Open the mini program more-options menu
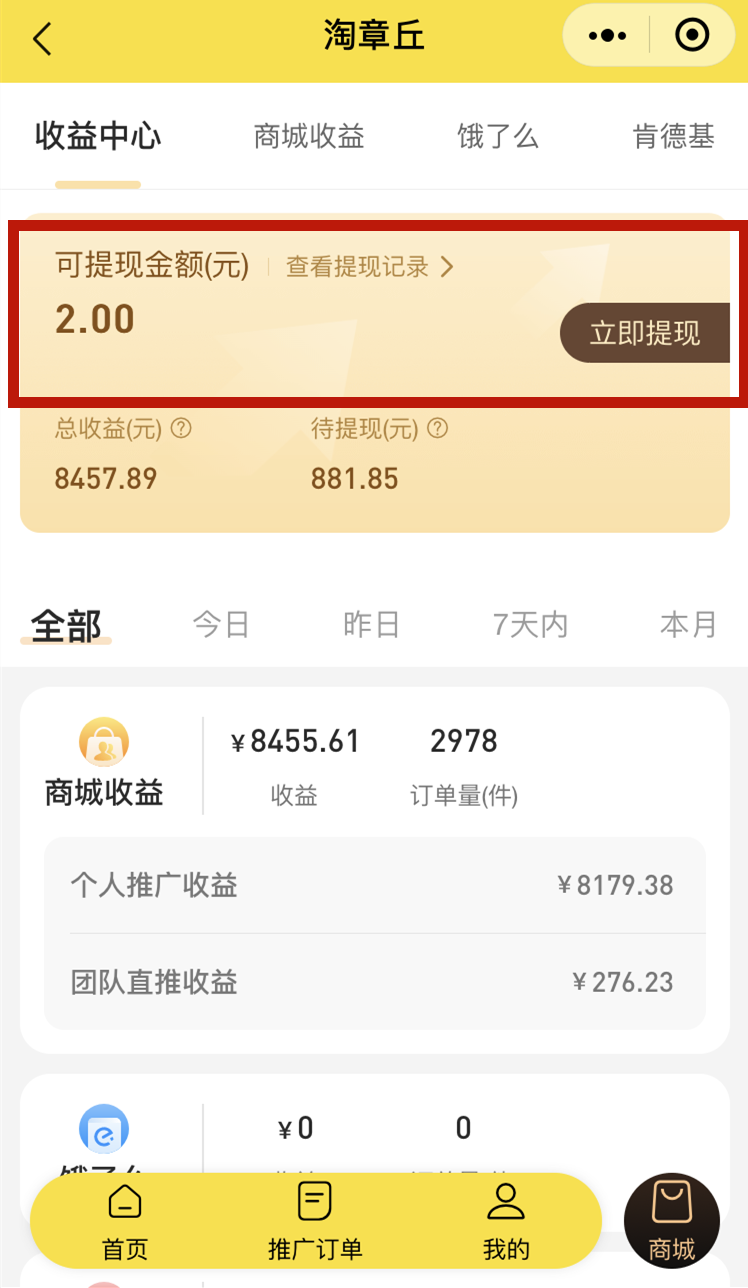 click(607, 36)
